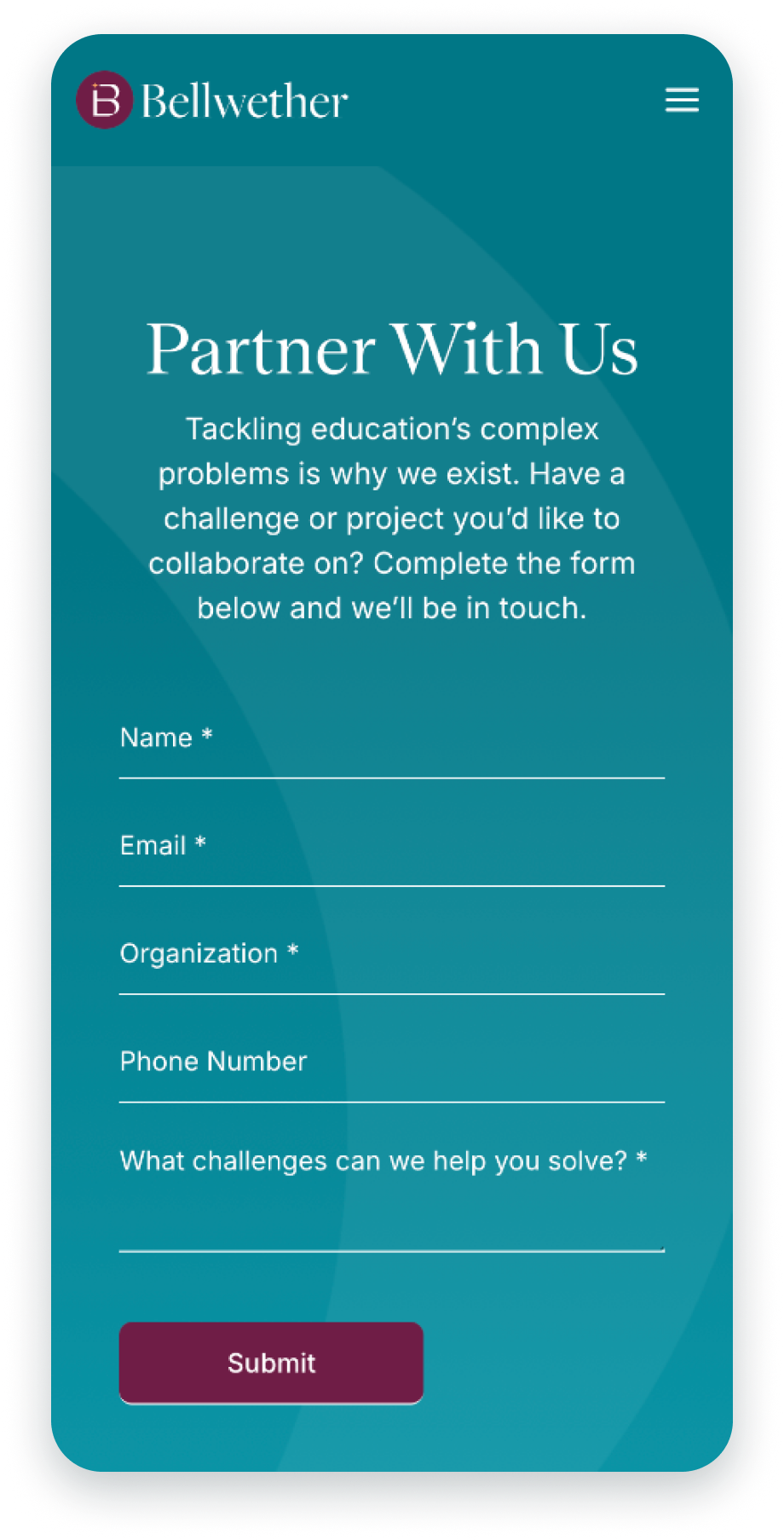This screenshot has height=1540, width=784.
Task: Focus the challenges text area
Action: coord(391,1202)
